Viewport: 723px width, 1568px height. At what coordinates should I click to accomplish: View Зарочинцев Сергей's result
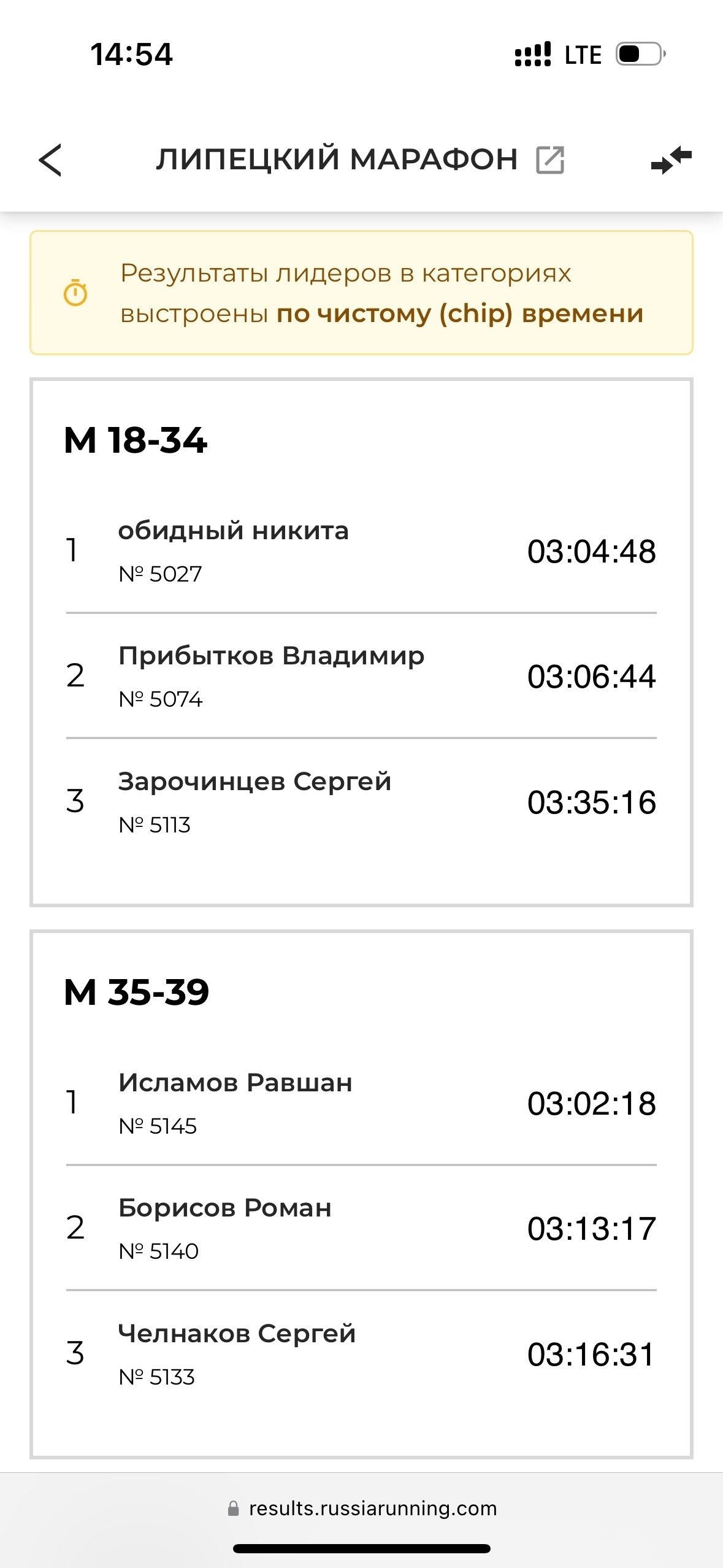[361, 802]
